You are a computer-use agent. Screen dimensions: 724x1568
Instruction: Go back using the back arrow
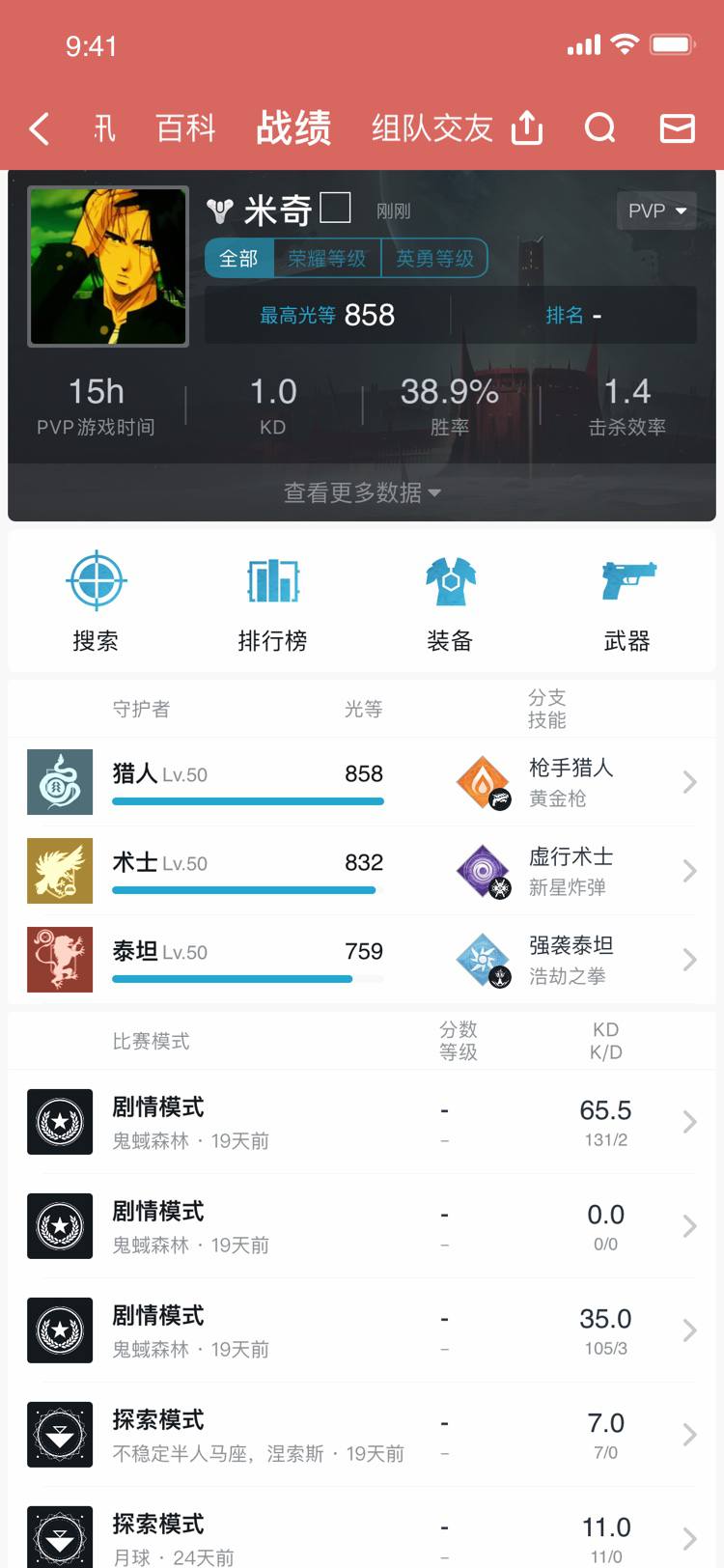point(40,128)
